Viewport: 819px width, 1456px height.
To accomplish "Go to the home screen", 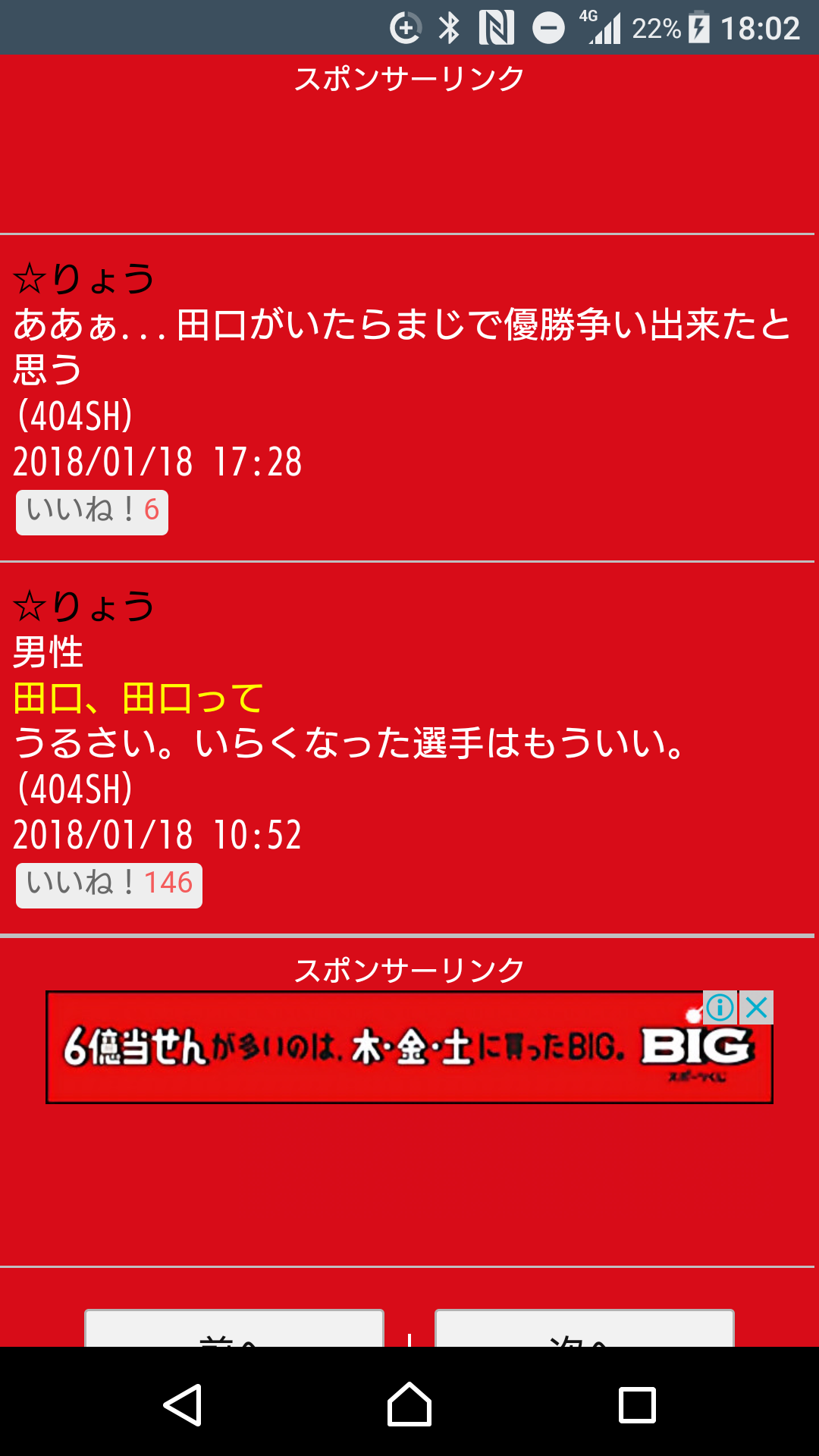I will click(409, 1404).
